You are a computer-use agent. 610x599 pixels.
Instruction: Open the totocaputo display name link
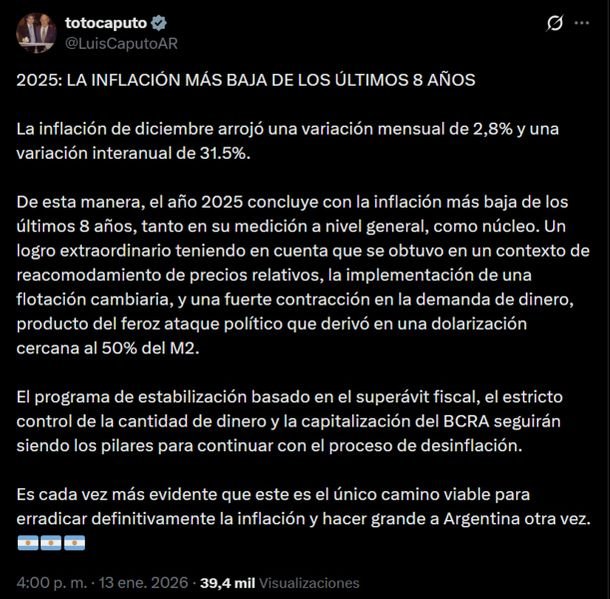pos(105,23)
